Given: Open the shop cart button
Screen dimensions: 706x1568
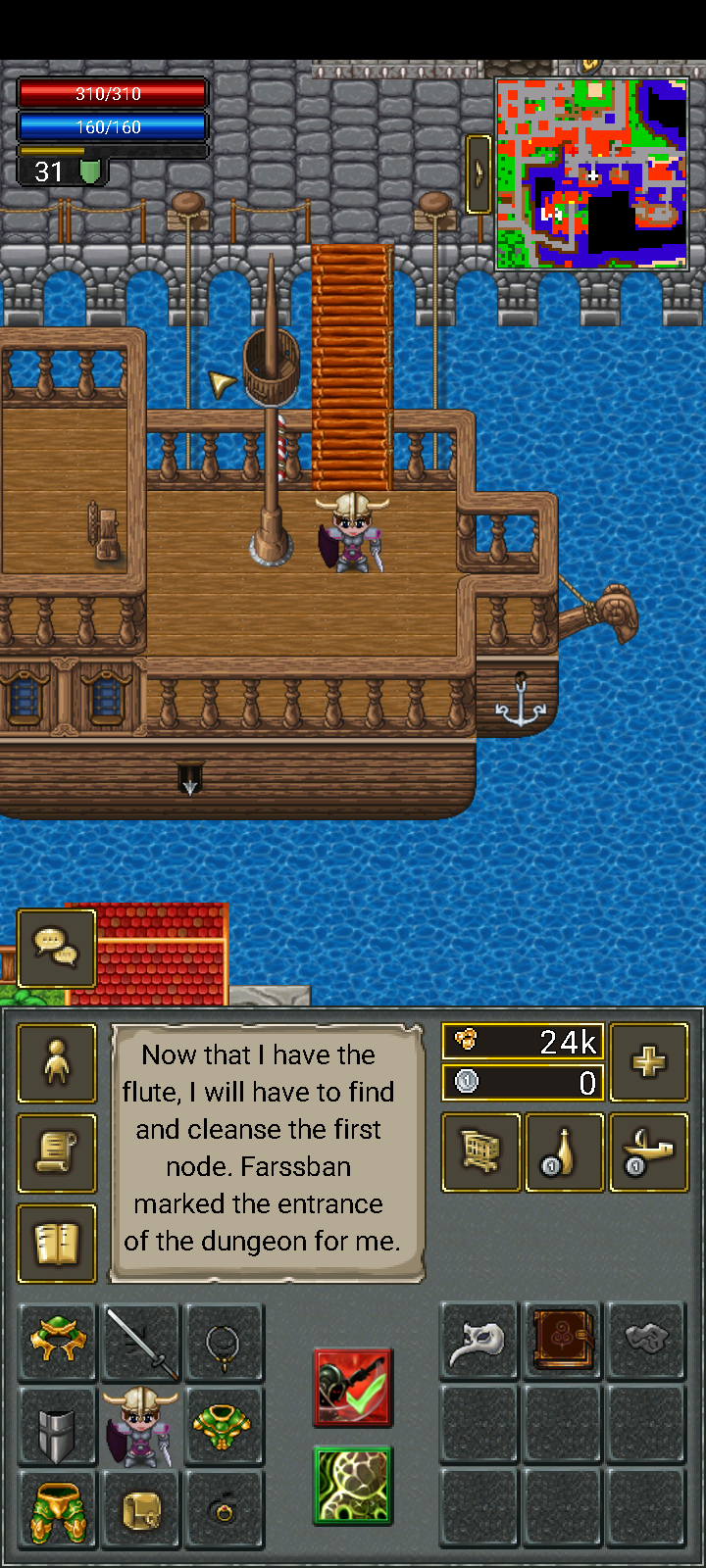Looking at the screenshot, I should pyautogui.click(x=480, y=1152).
